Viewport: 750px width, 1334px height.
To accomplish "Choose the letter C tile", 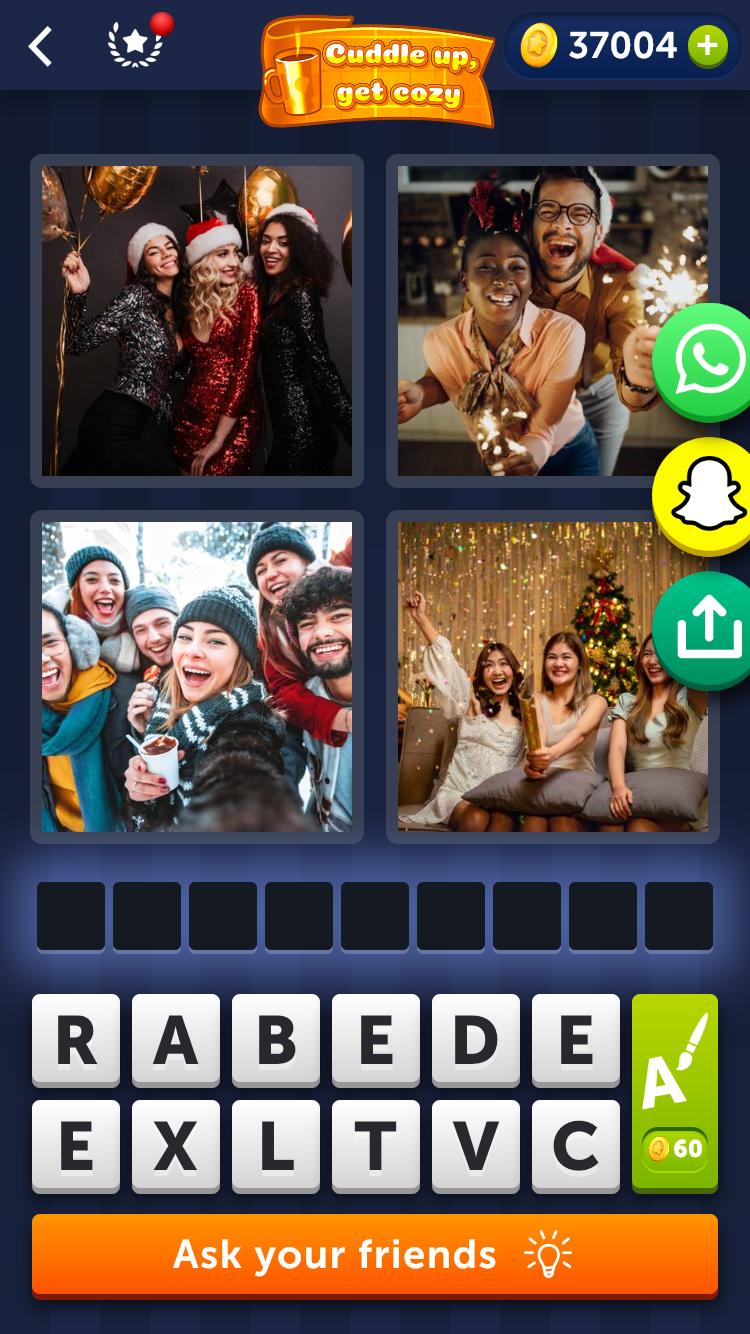I will 576,1146.
